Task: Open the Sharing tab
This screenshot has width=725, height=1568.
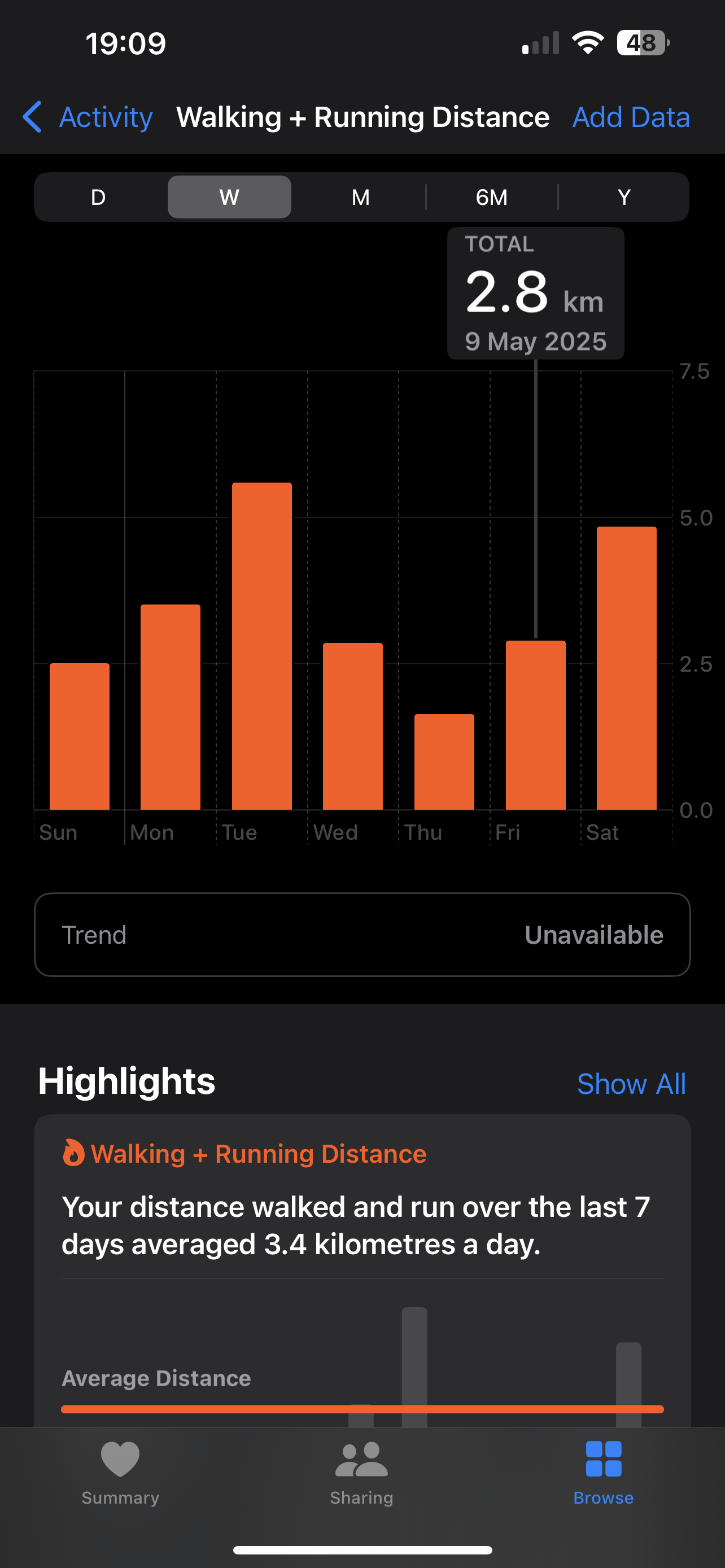Action: tap(361, 1472)
